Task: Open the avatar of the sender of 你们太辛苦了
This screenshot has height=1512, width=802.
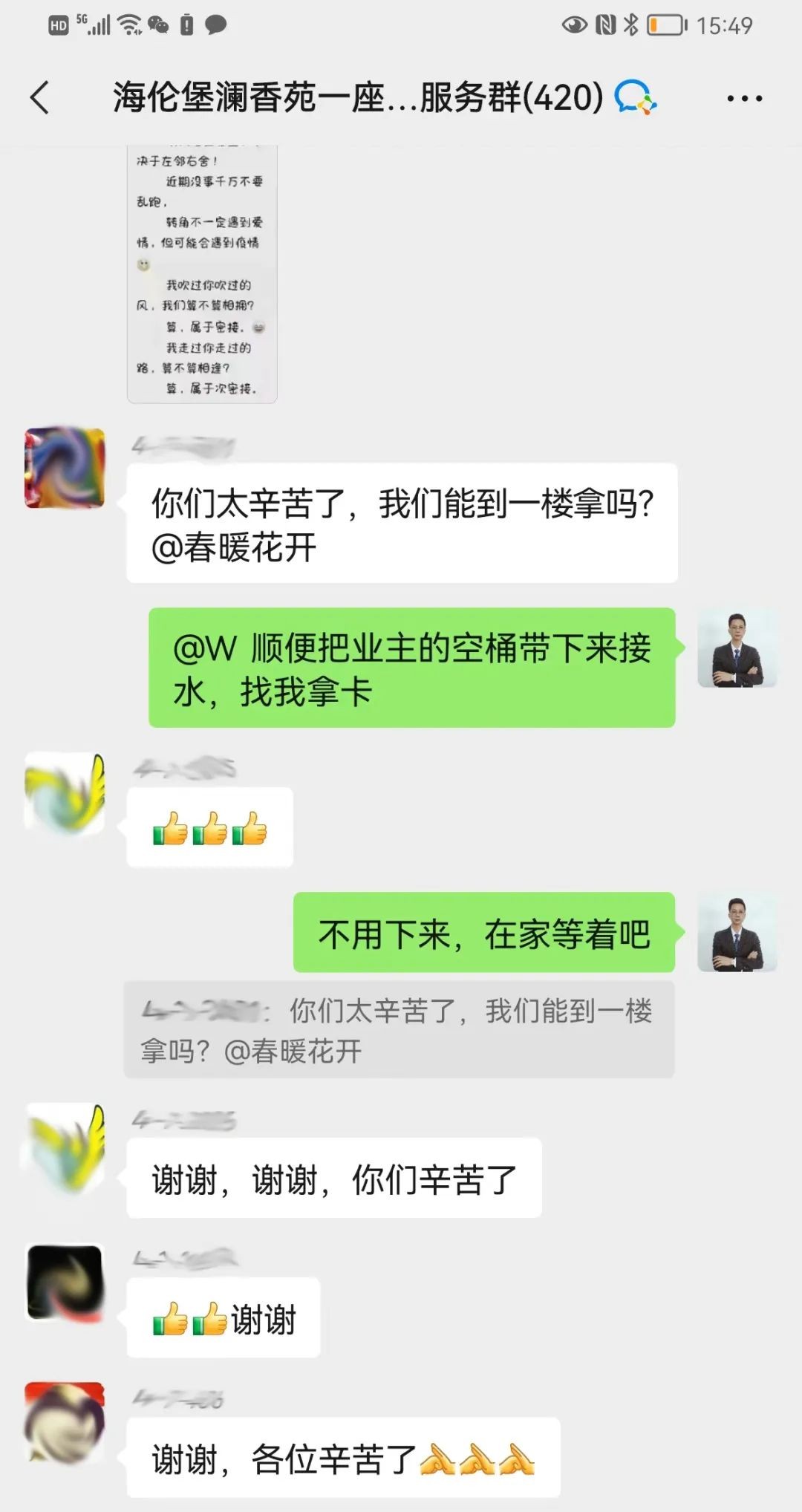Action: [x=65, y=468]
